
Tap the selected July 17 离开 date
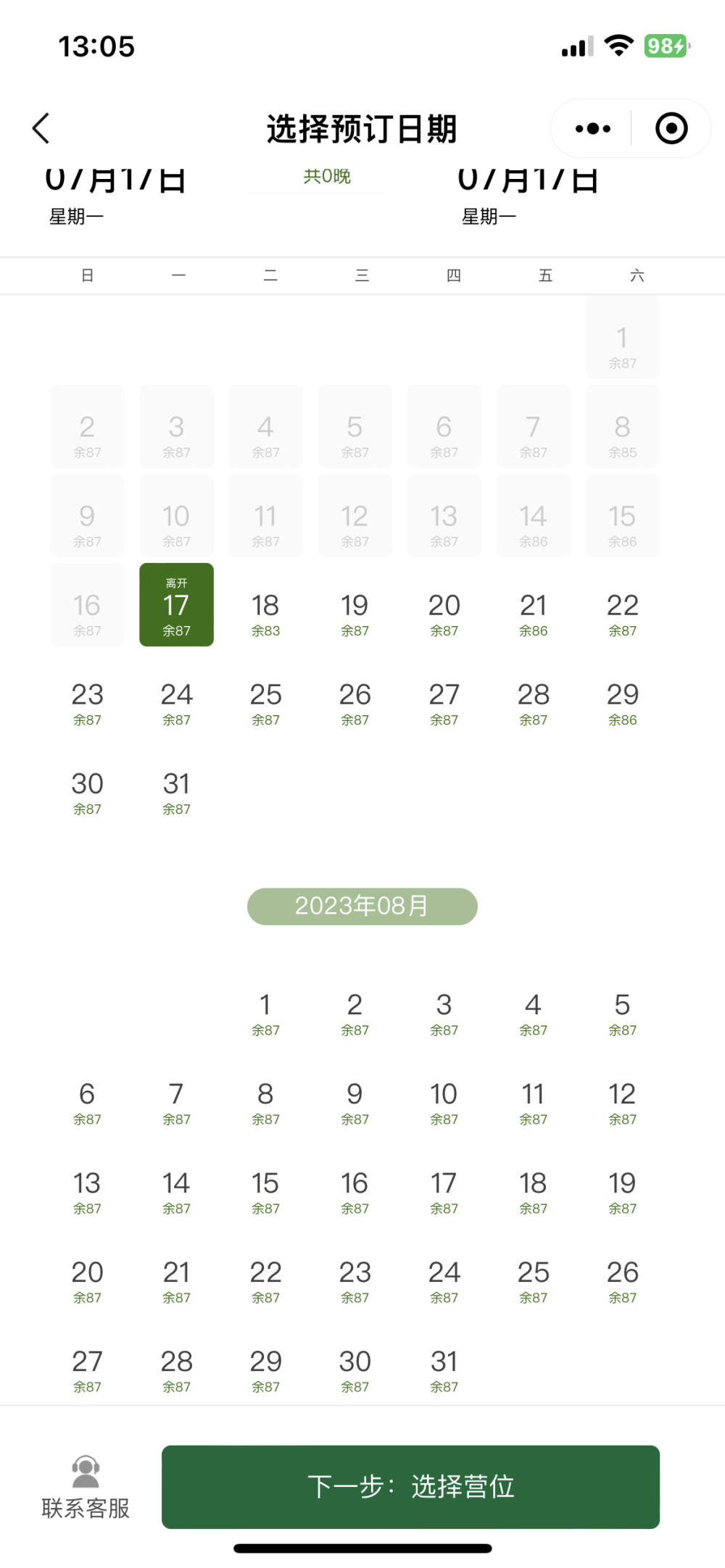176,605
